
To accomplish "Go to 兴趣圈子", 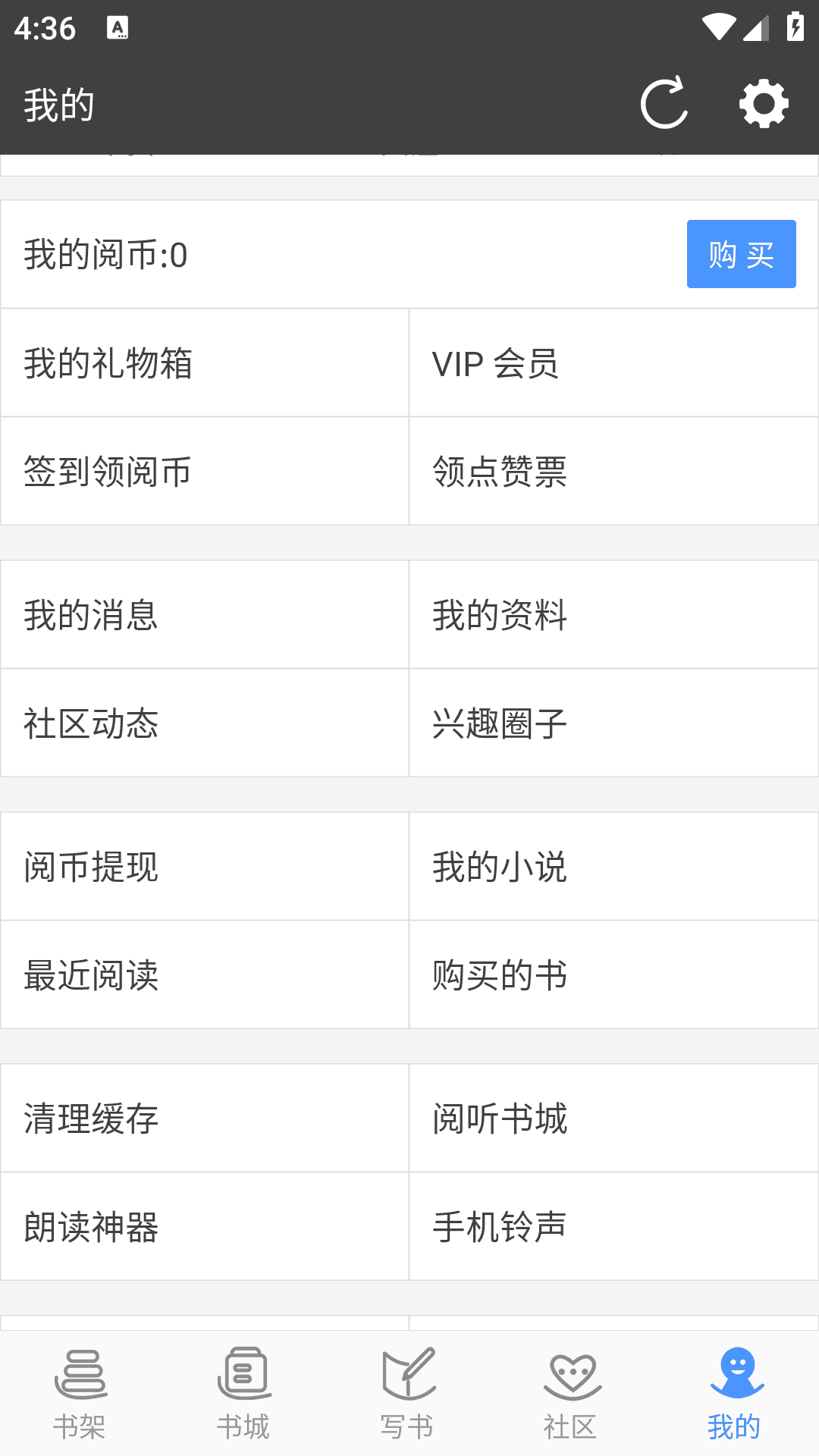I will pos(613,723).
